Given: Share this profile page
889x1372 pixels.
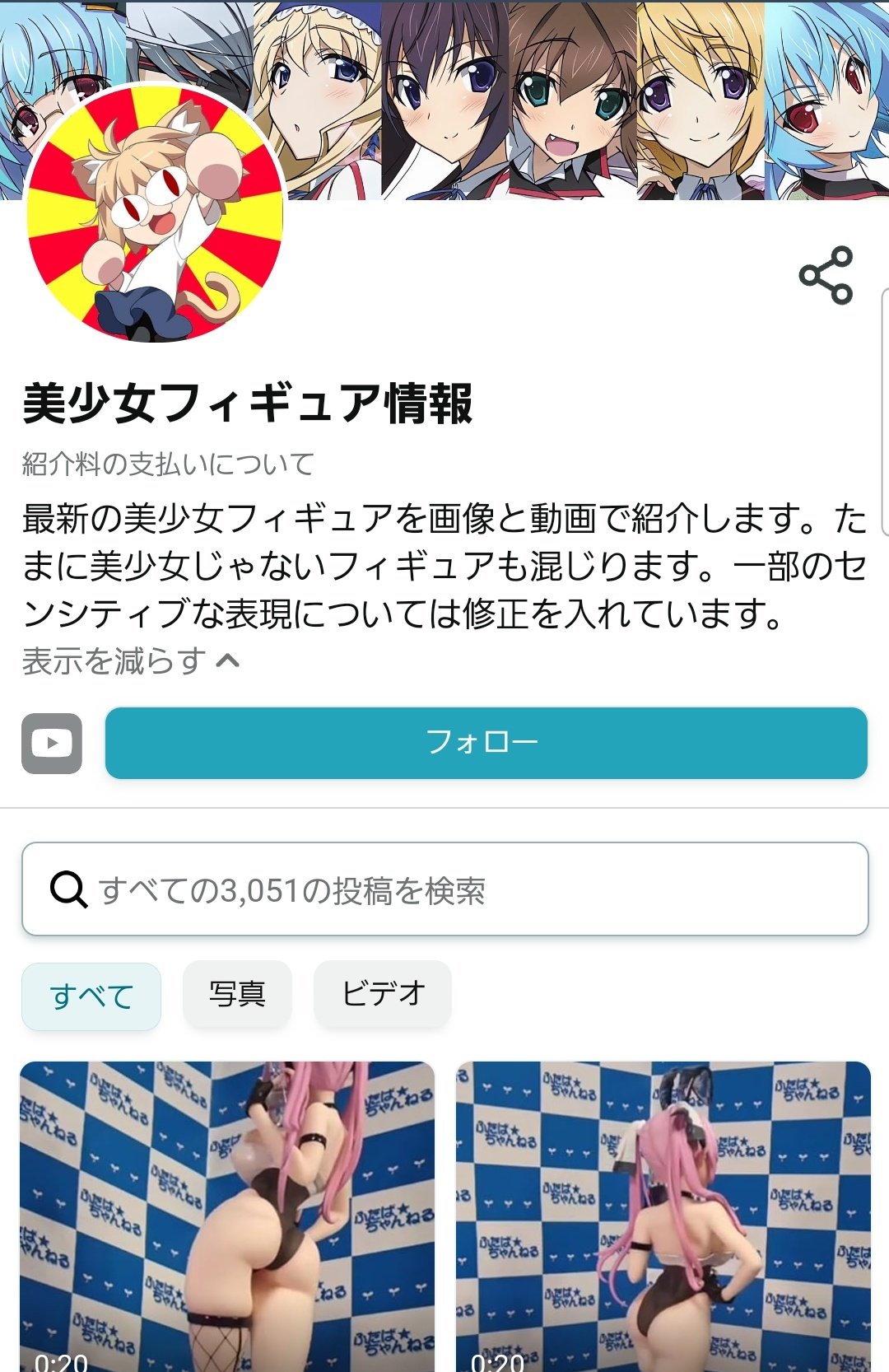Looking at the screenshot, I should pyautogui.click(x=826, y=275).
